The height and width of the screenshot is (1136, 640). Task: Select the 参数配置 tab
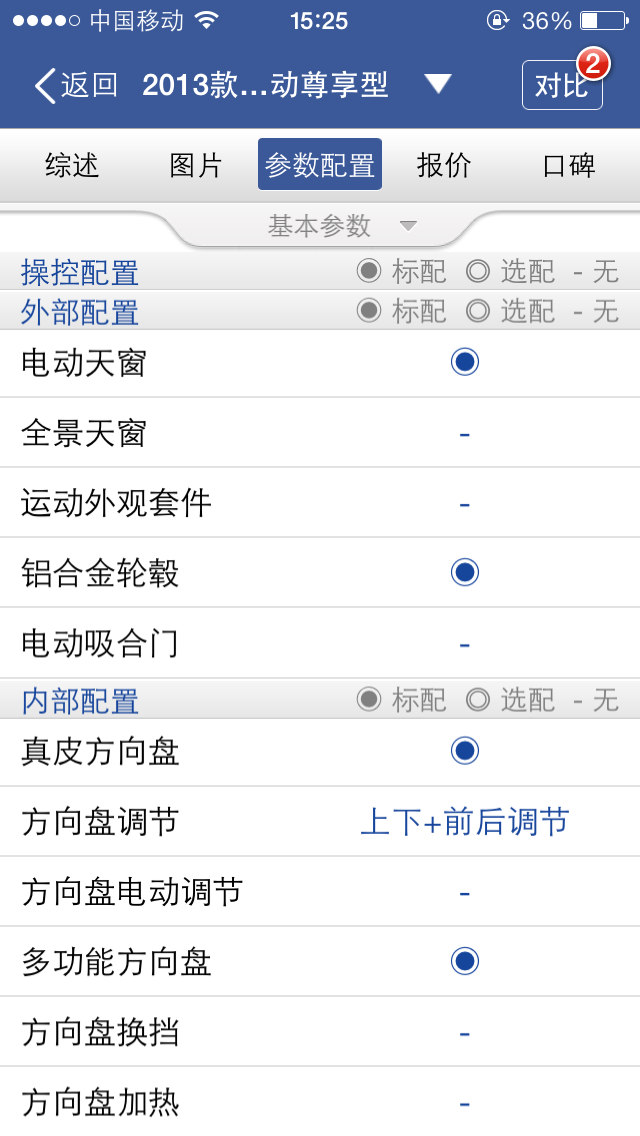point(320,165)
